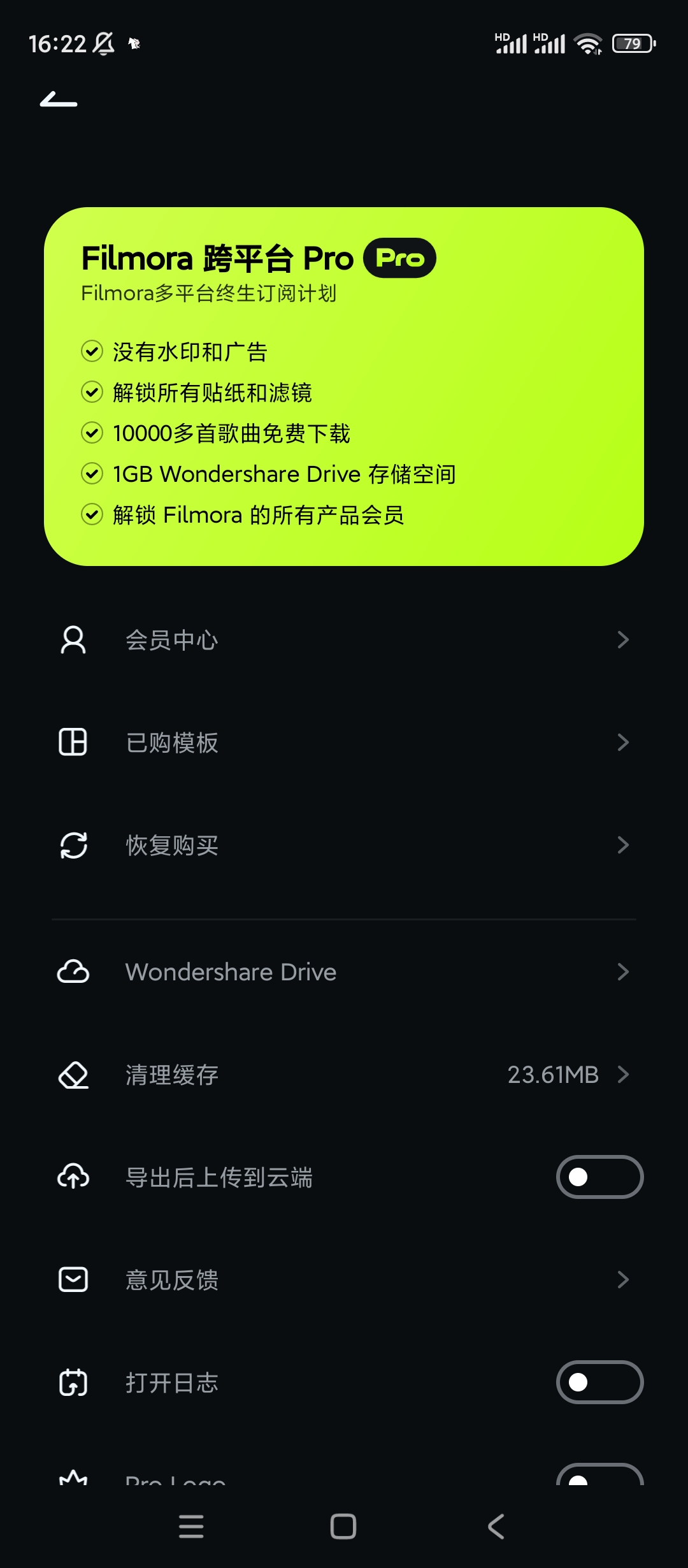Screen dimensions: 688x1568
Task: Open Wondershare Drive
Action: 344,972
